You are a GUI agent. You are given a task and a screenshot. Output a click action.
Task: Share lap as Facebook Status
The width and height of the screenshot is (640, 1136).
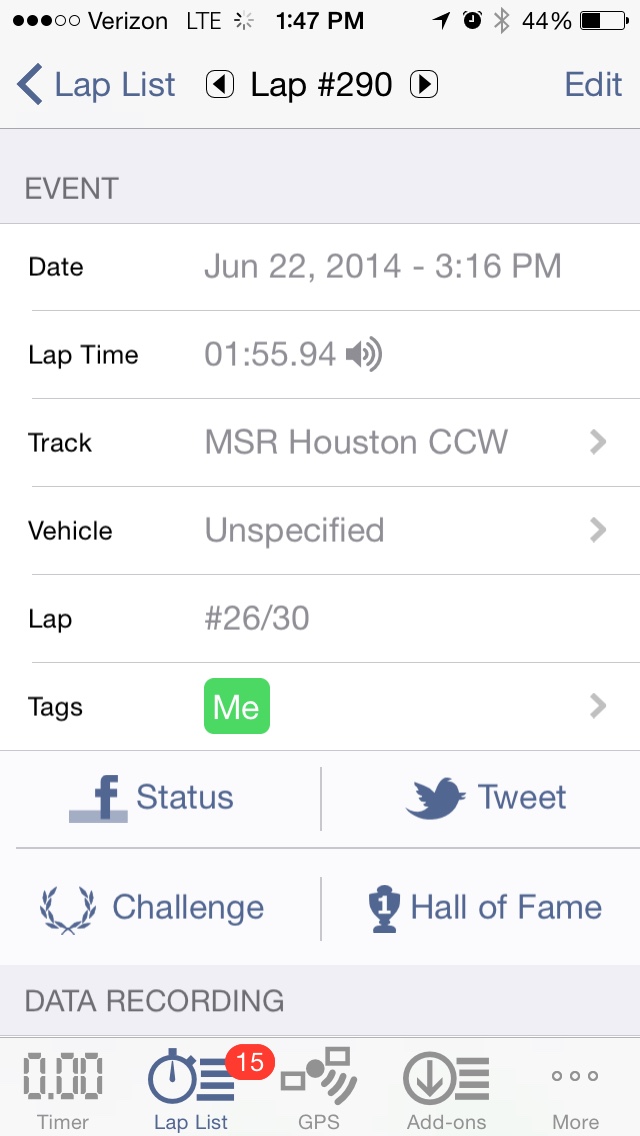pyautogui.click(x=152, y=798)
